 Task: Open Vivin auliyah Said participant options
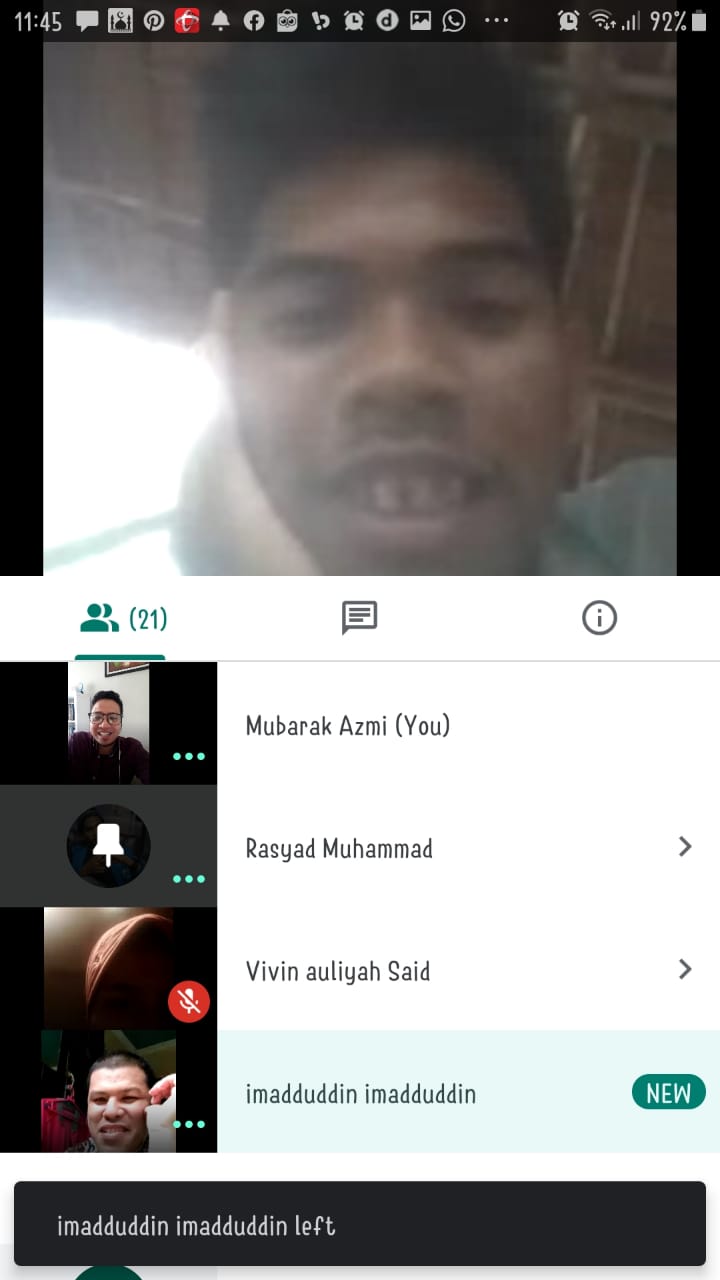[x=685, y=969]
